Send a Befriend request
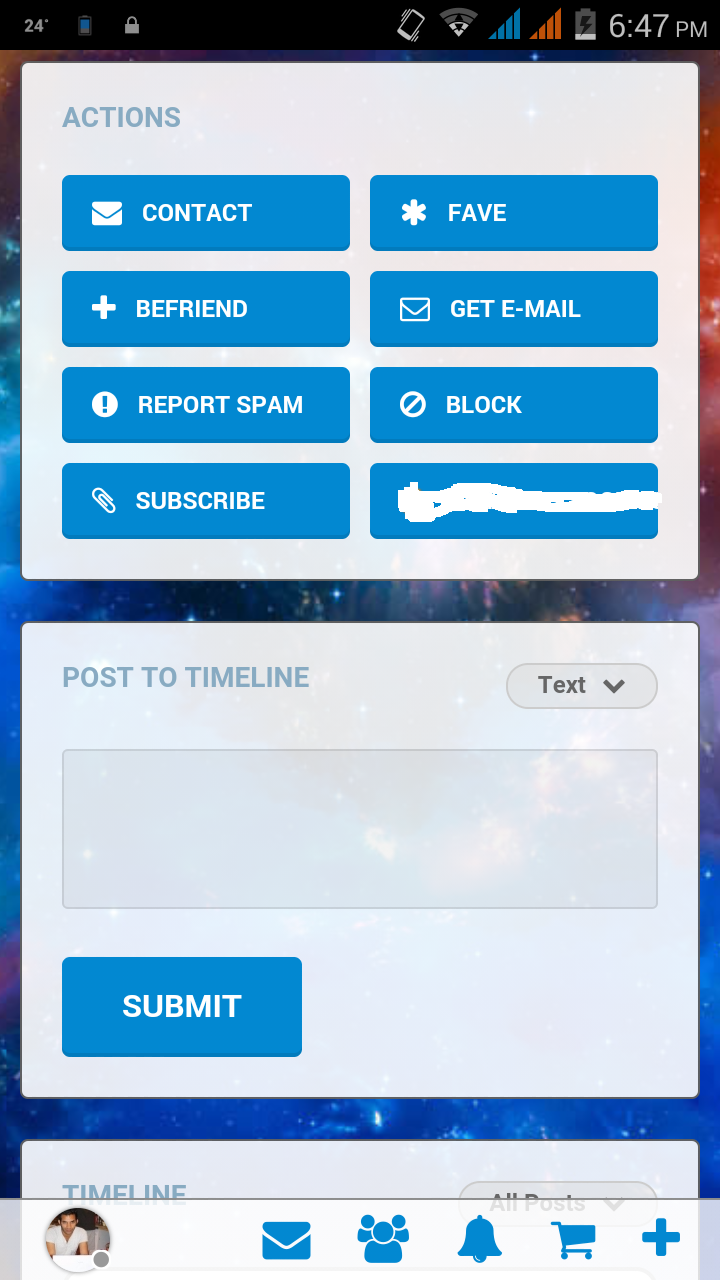 coord(205,309)
